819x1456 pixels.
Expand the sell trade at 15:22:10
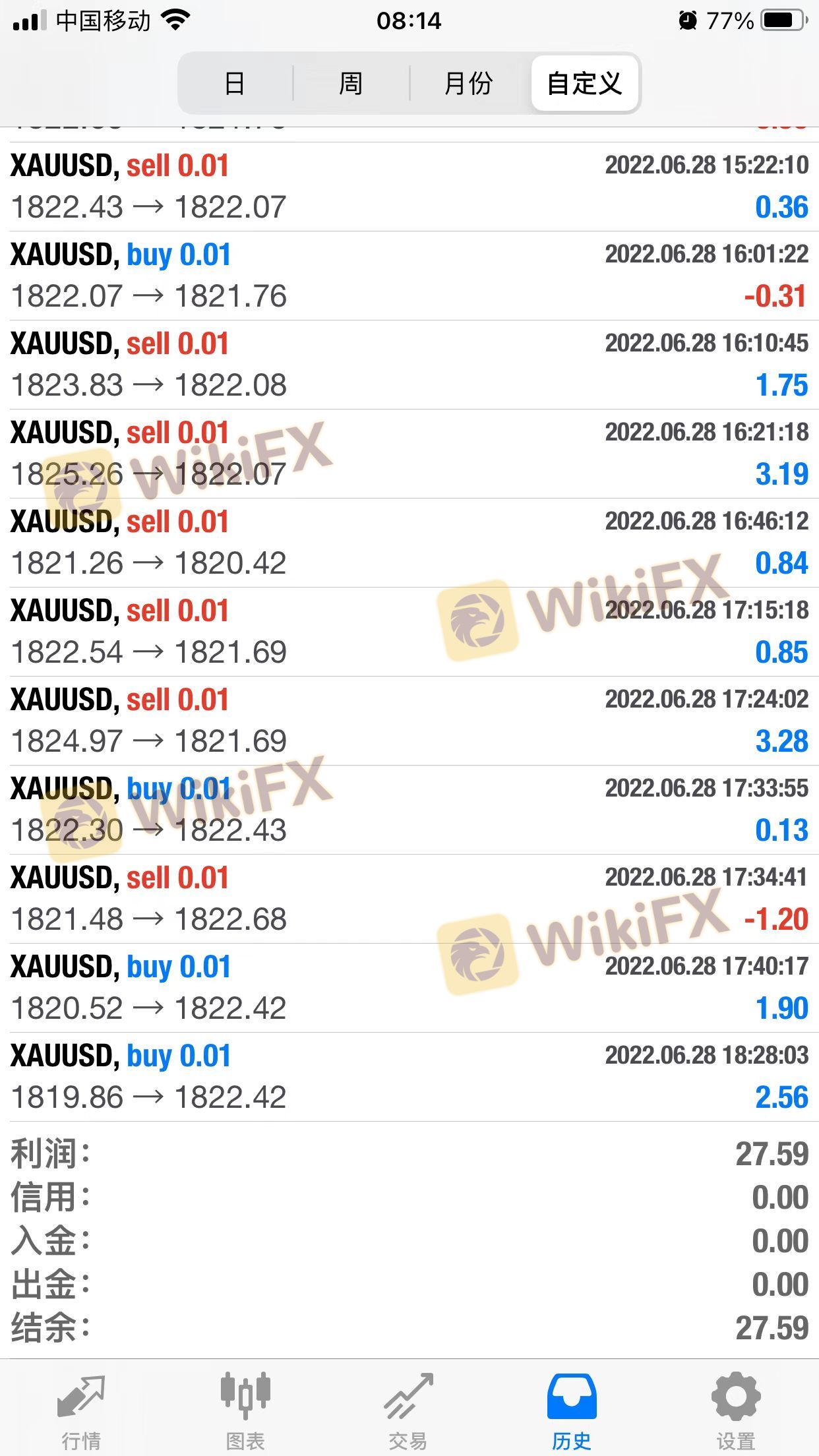pyautogui.click(x=409, y=187)
